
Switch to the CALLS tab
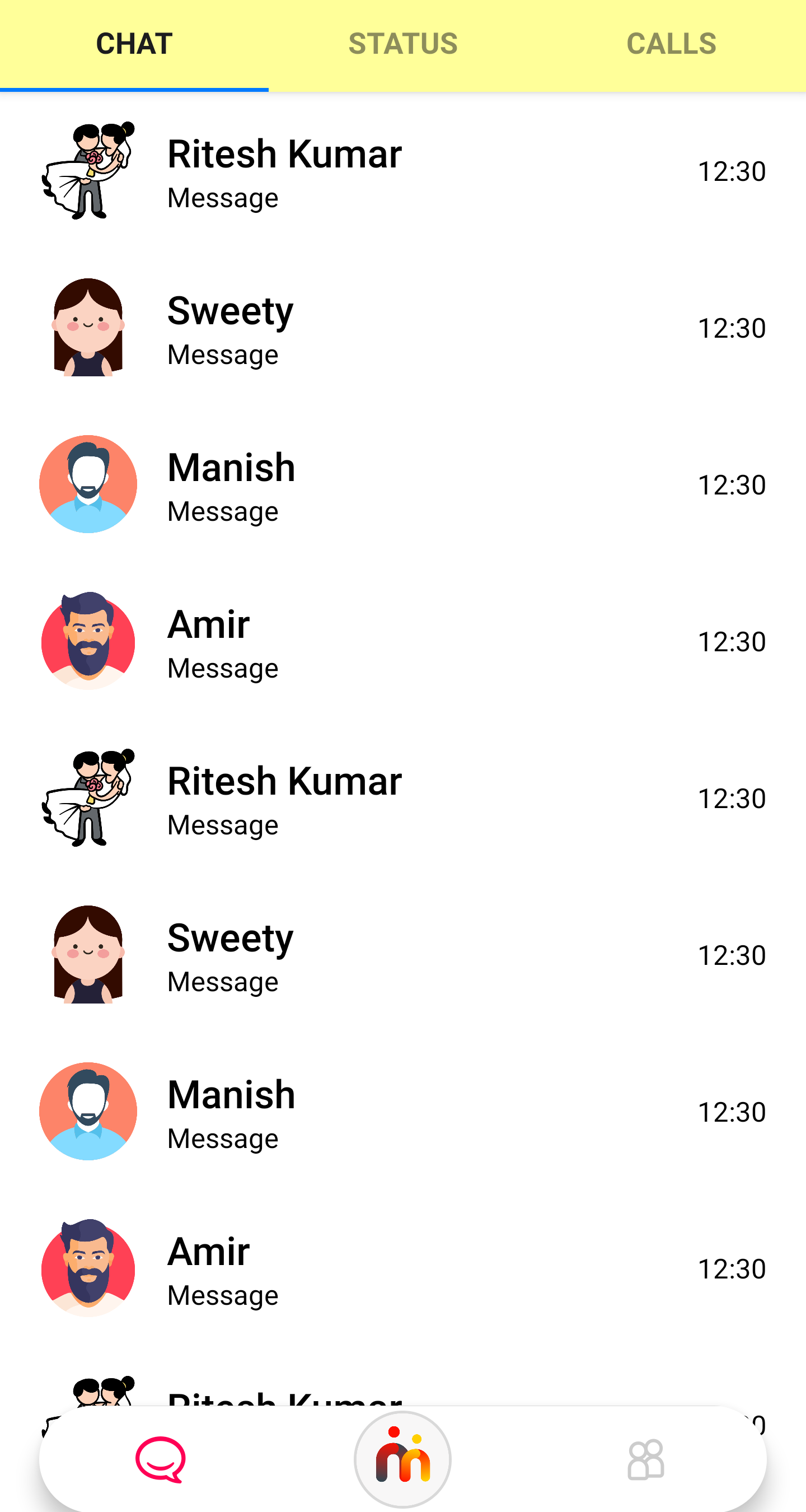click(671, 44)
